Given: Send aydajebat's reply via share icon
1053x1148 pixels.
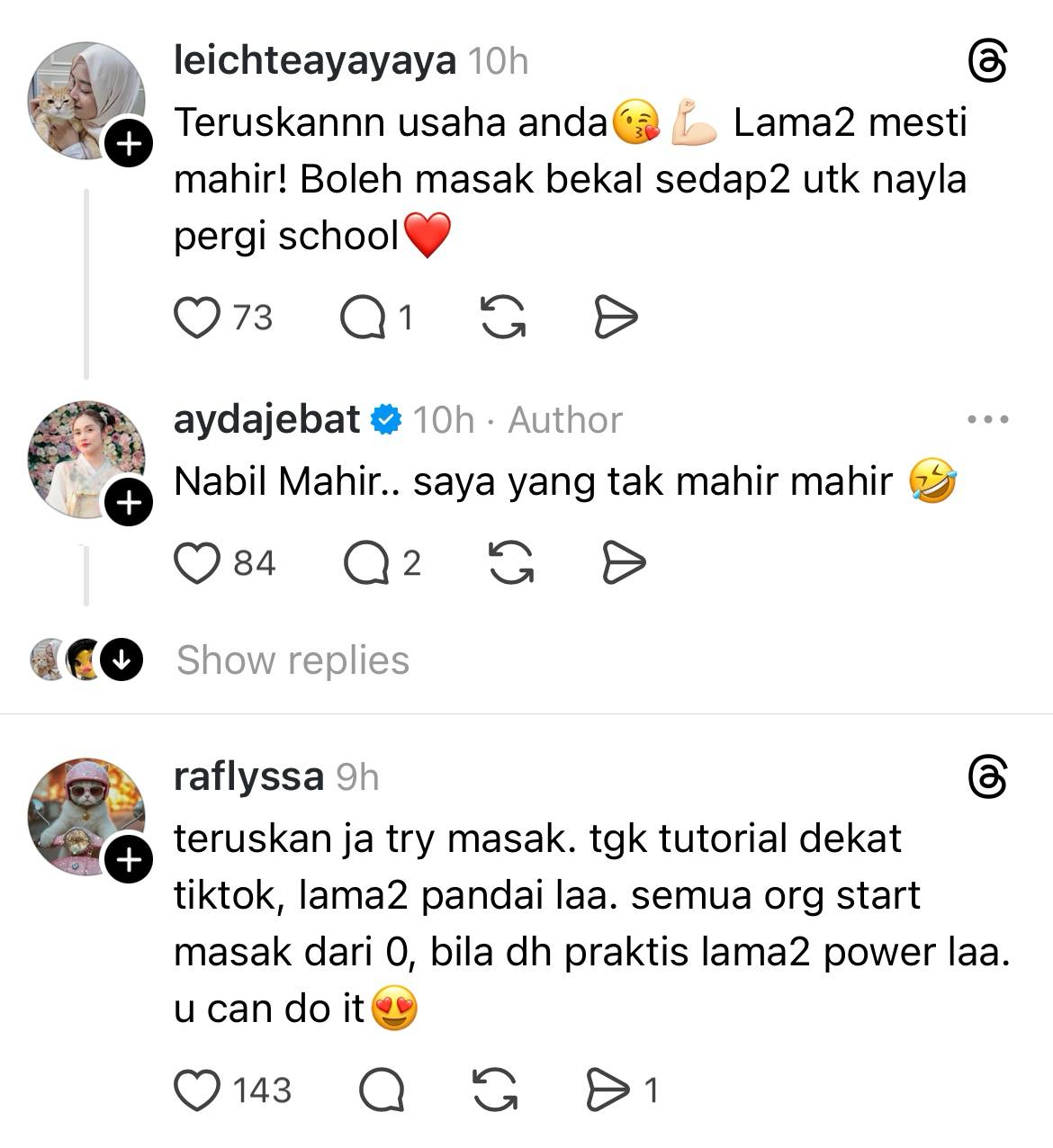Looking at the screenshot, I should (x=623, y=563).
